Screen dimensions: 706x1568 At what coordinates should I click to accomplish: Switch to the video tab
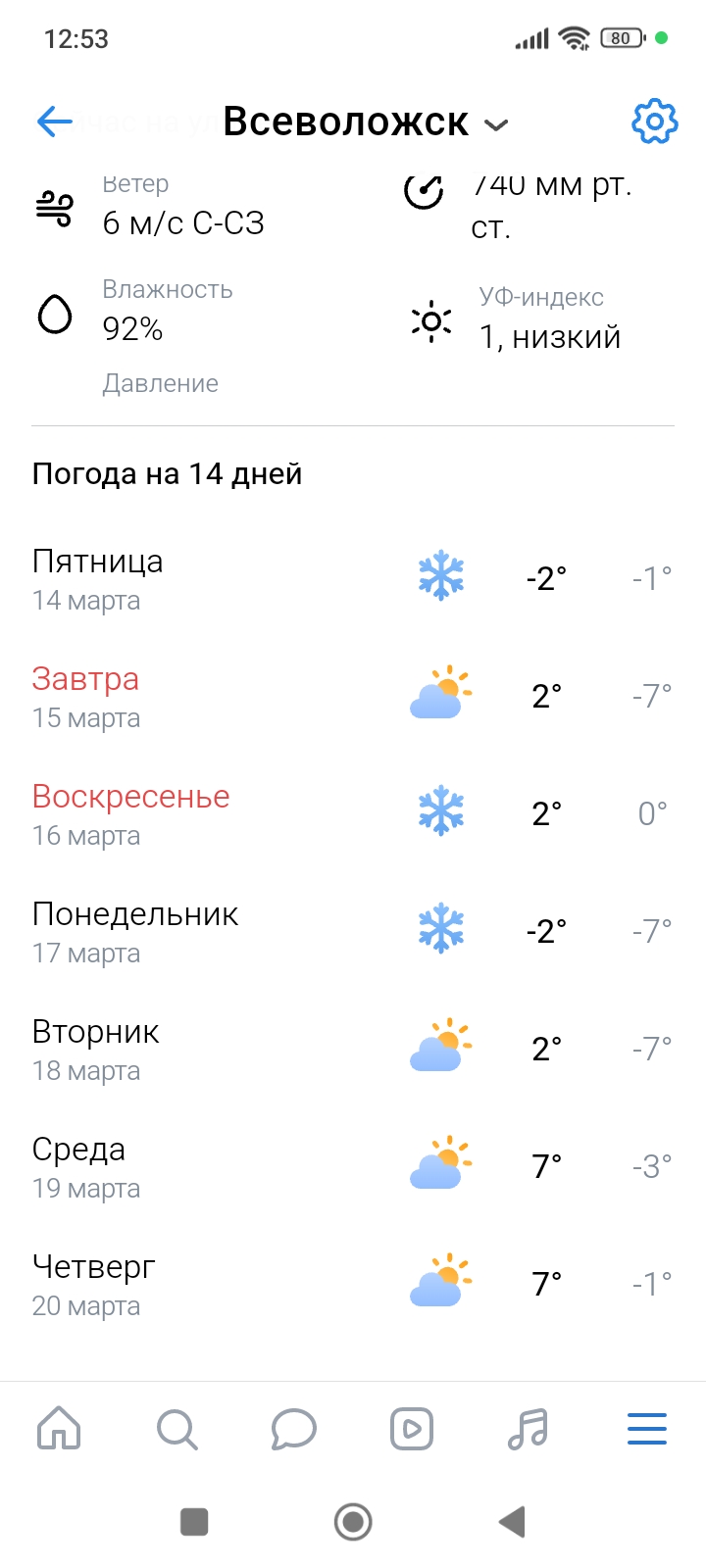coord(412,1429)
